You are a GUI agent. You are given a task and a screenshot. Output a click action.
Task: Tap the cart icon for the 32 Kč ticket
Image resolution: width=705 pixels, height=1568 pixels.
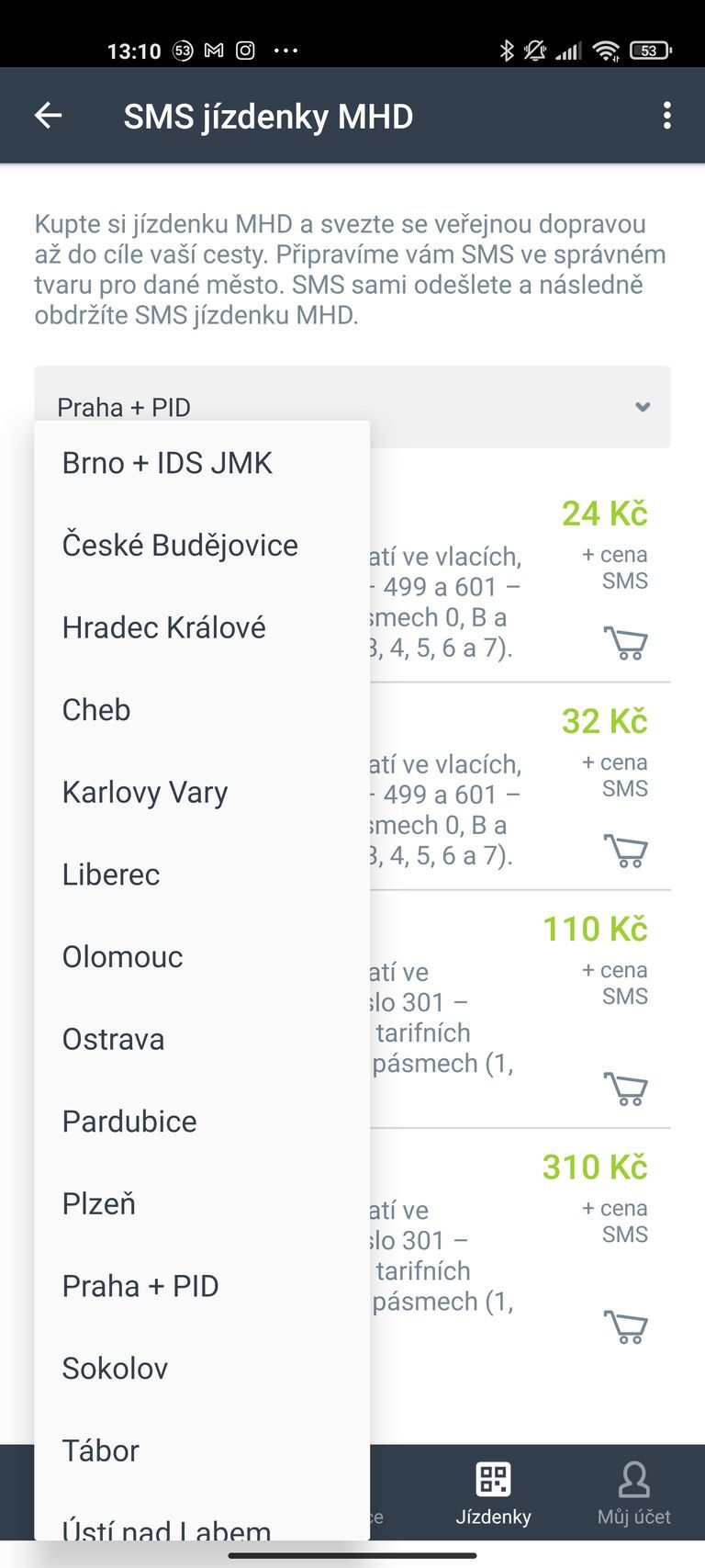coord(627,851)
